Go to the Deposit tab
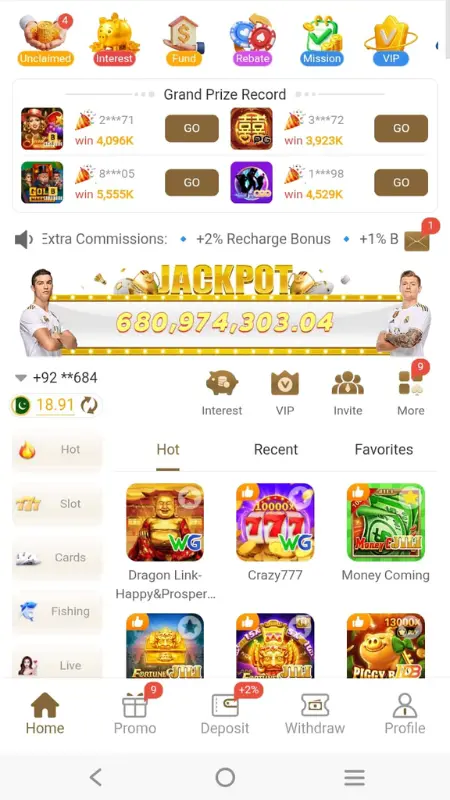Screen dimensions: 450x800 pyautogui.click(x=225, y=715)
